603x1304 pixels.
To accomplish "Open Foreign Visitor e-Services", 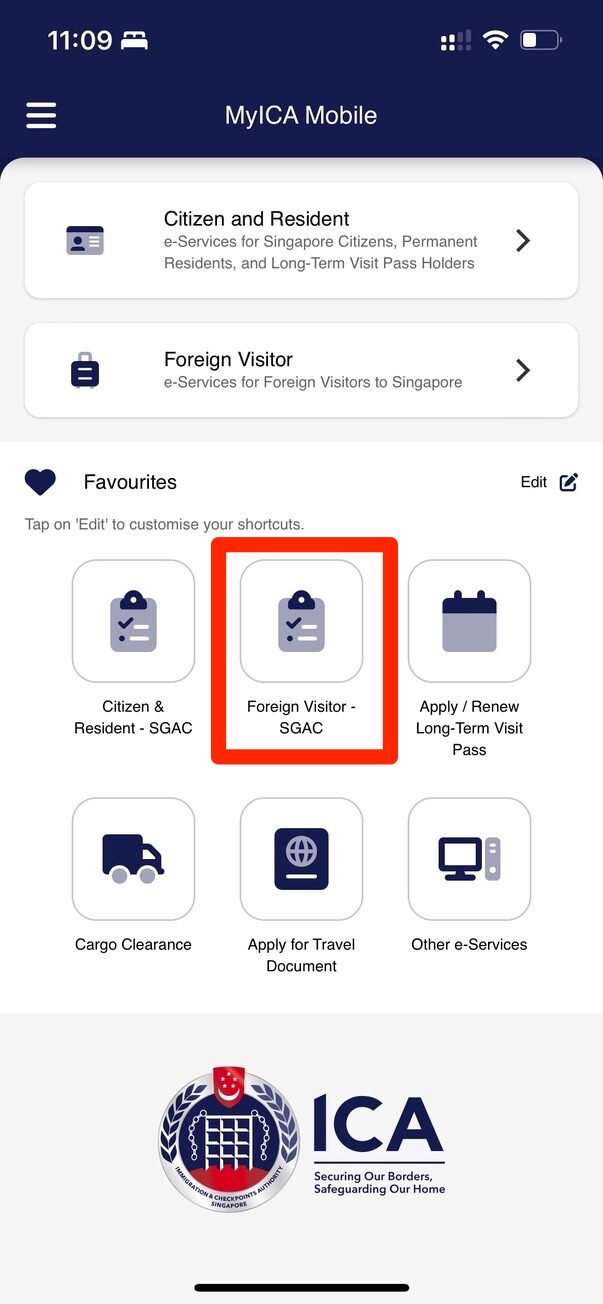I will point(301,370).
